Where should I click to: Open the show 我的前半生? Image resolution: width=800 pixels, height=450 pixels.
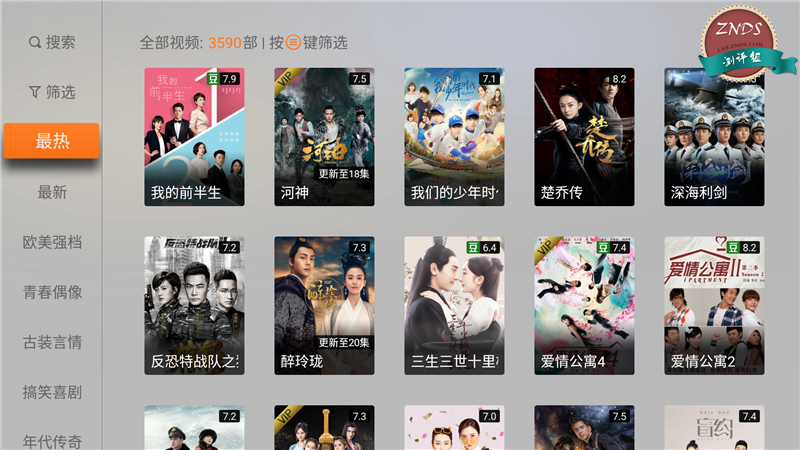(x=194, y=137)
